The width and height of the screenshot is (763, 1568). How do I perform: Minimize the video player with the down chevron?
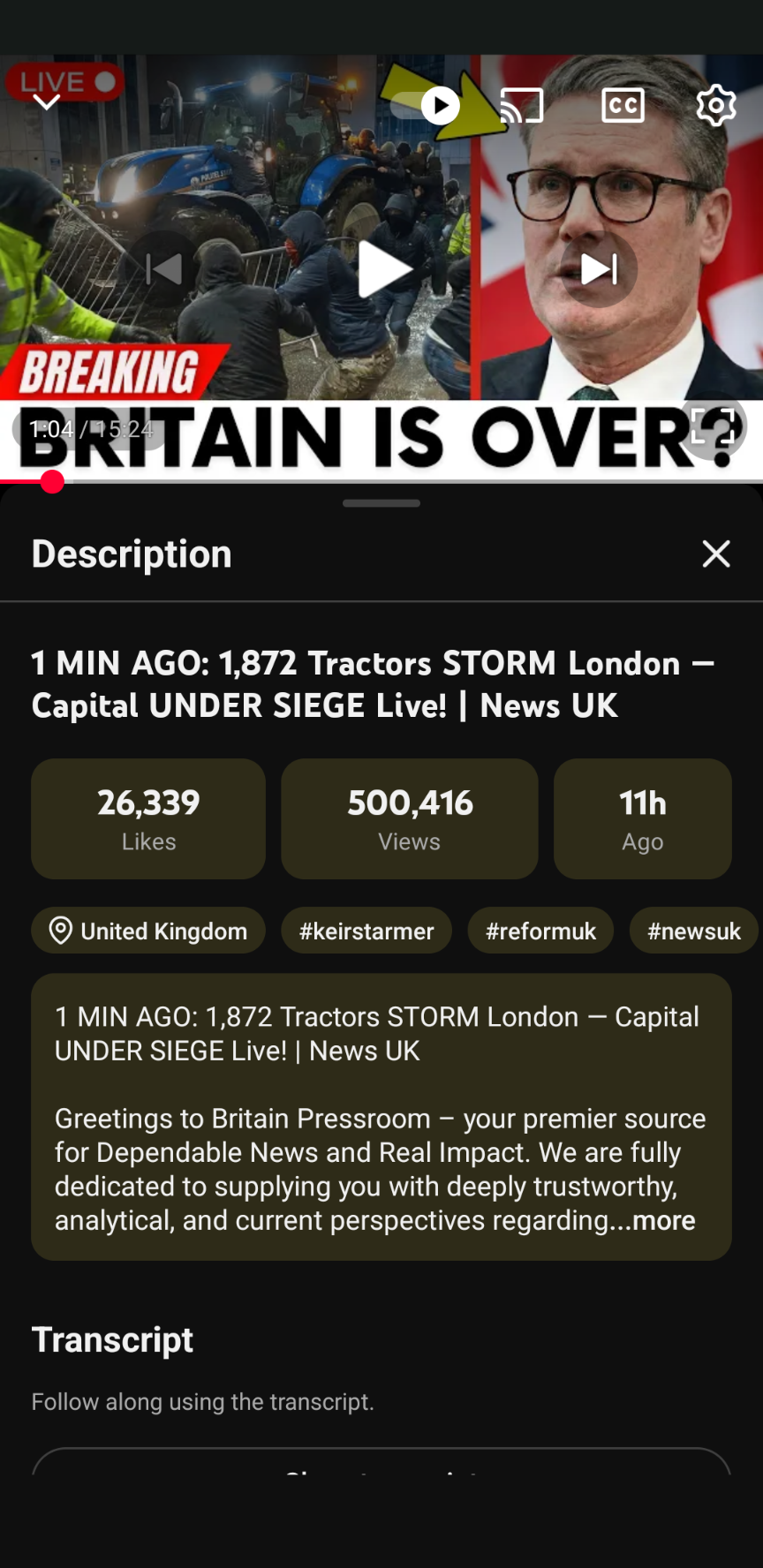pos(46,103)
